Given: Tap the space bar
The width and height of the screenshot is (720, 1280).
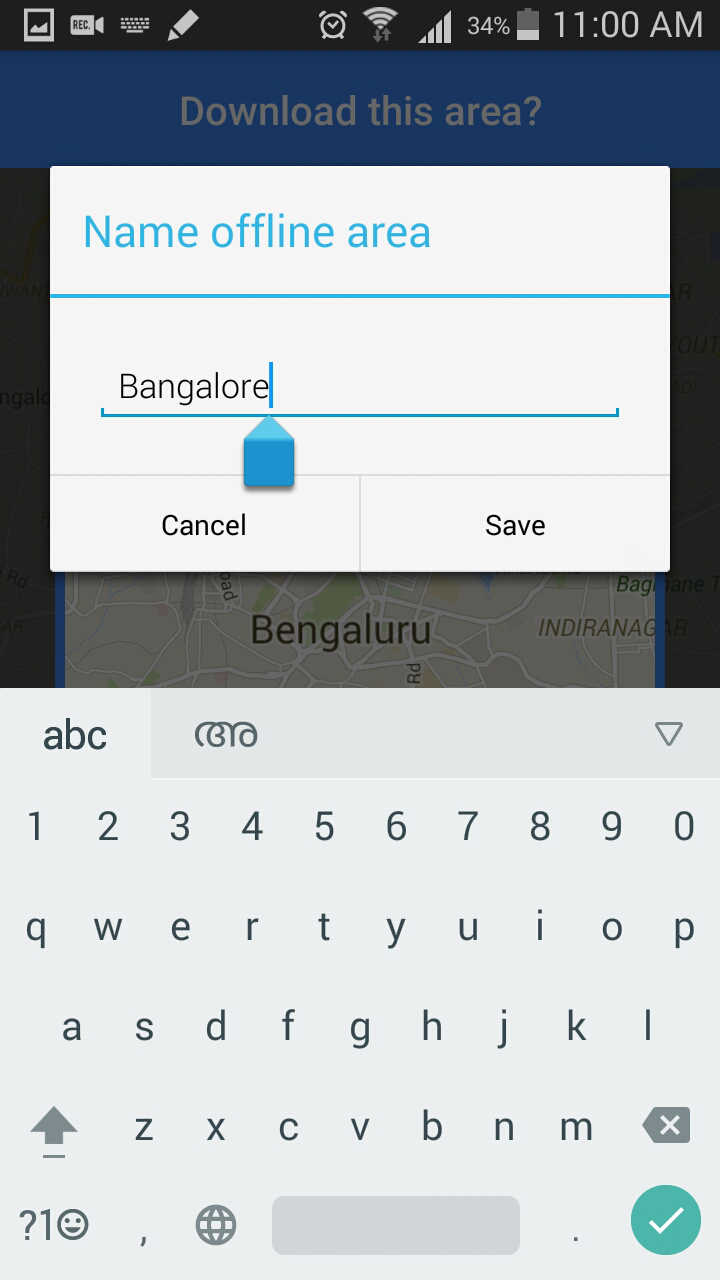Looking at the screenshot, I should [396, 1224].
